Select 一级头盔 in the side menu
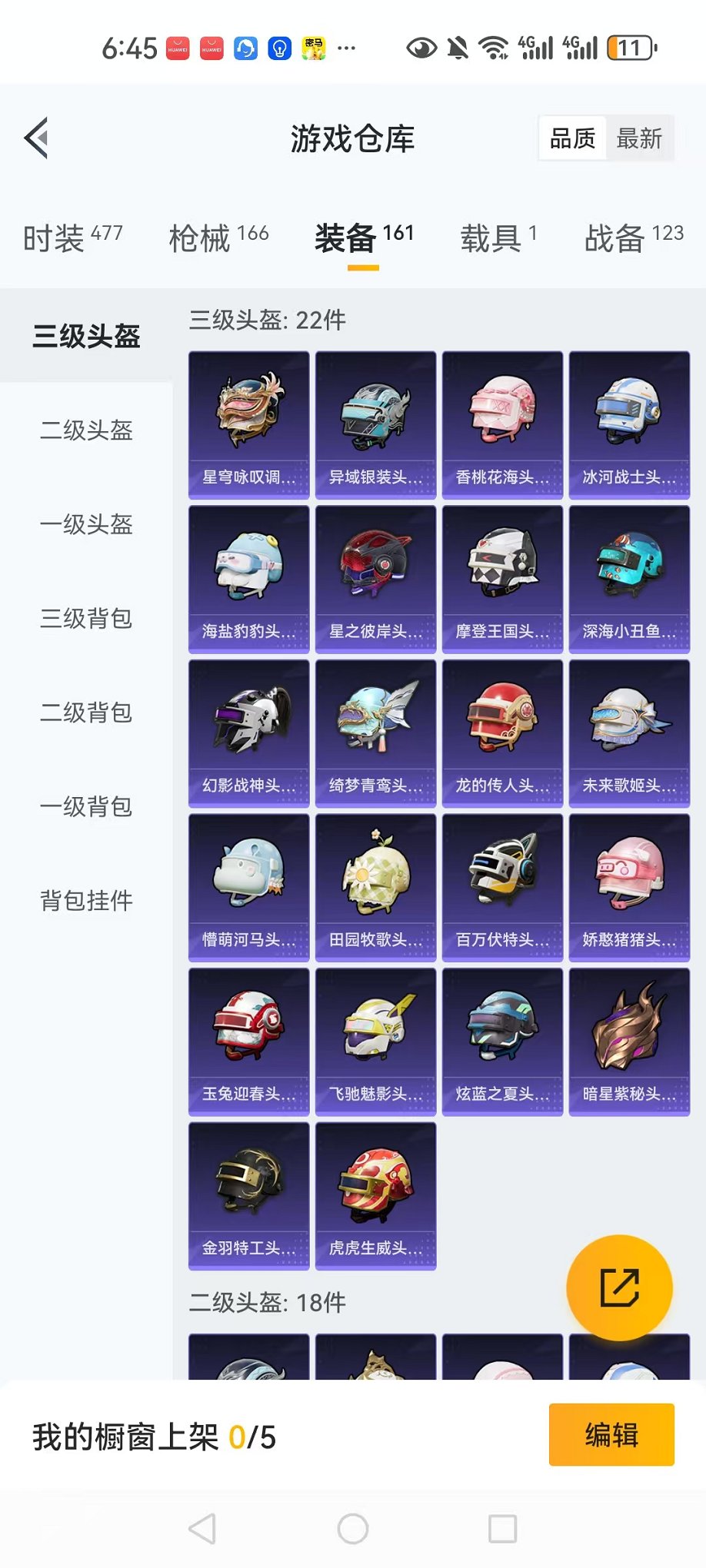 pos(86,525)
